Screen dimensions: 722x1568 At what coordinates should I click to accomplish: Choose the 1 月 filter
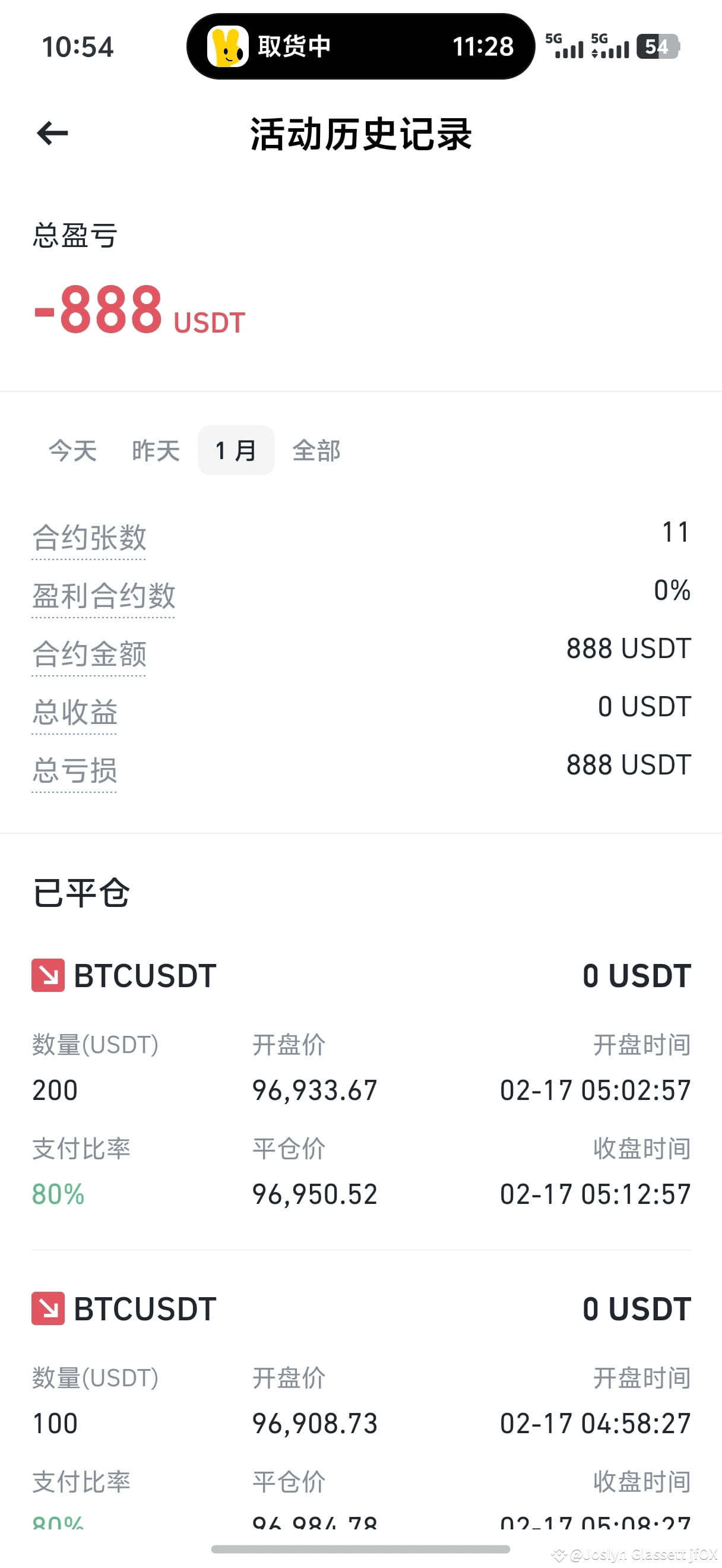coord(236,451)
